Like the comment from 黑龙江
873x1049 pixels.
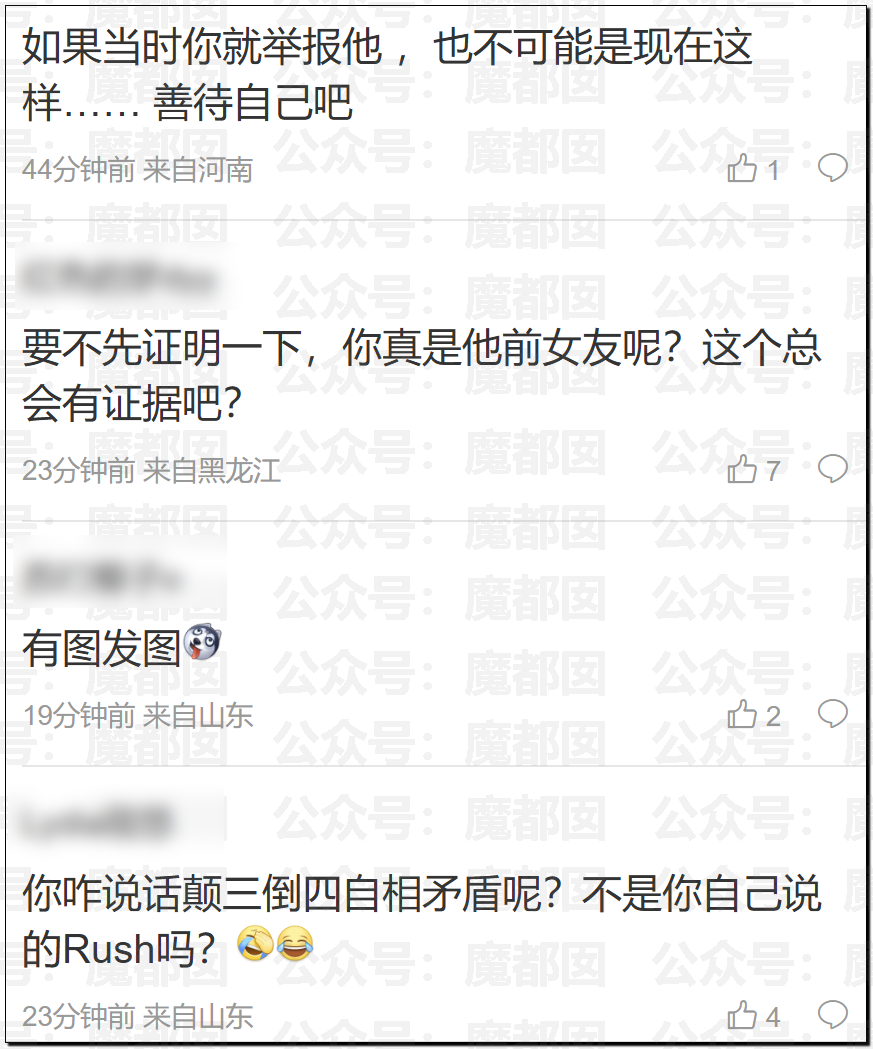click(742, 469)
